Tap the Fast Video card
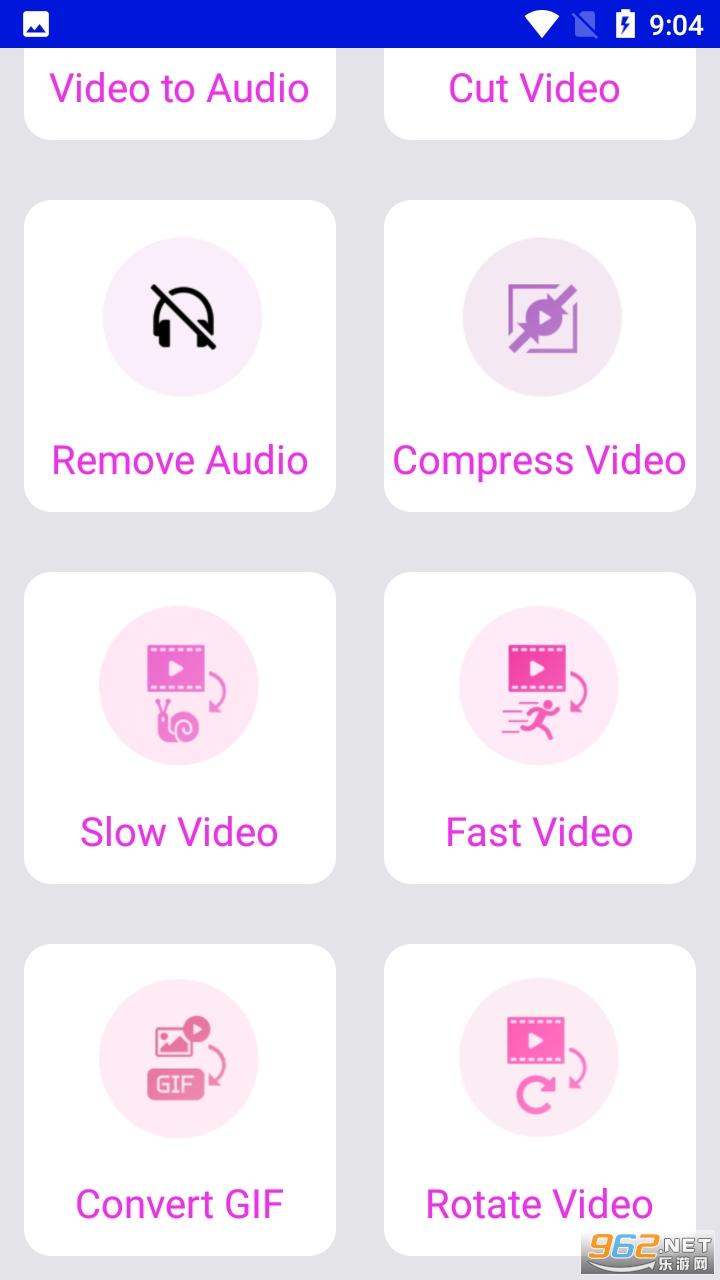Image resolution: width=720 pixels, height=1280 pixels. tap(539, 728)
